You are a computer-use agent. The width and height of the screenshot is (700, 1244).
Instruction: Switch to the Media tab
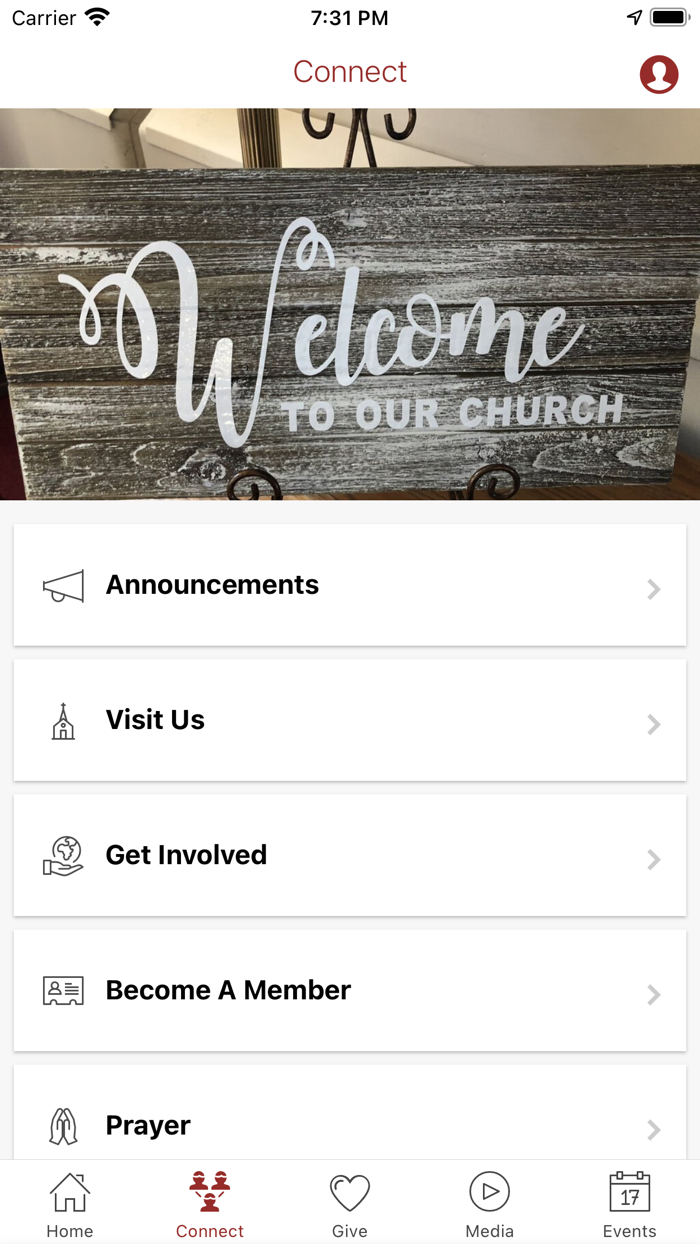point(490,1204)
